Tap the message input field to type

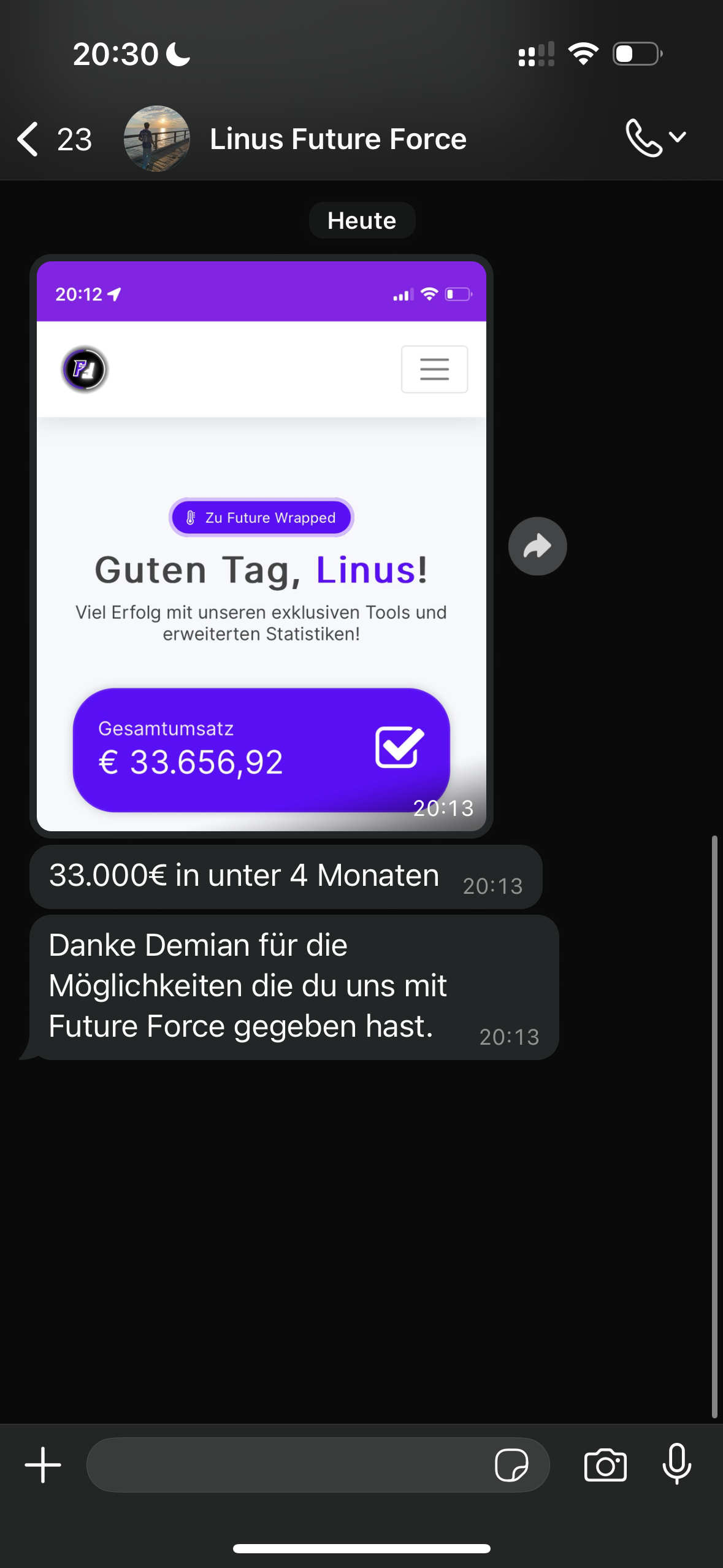(276, 1465)
